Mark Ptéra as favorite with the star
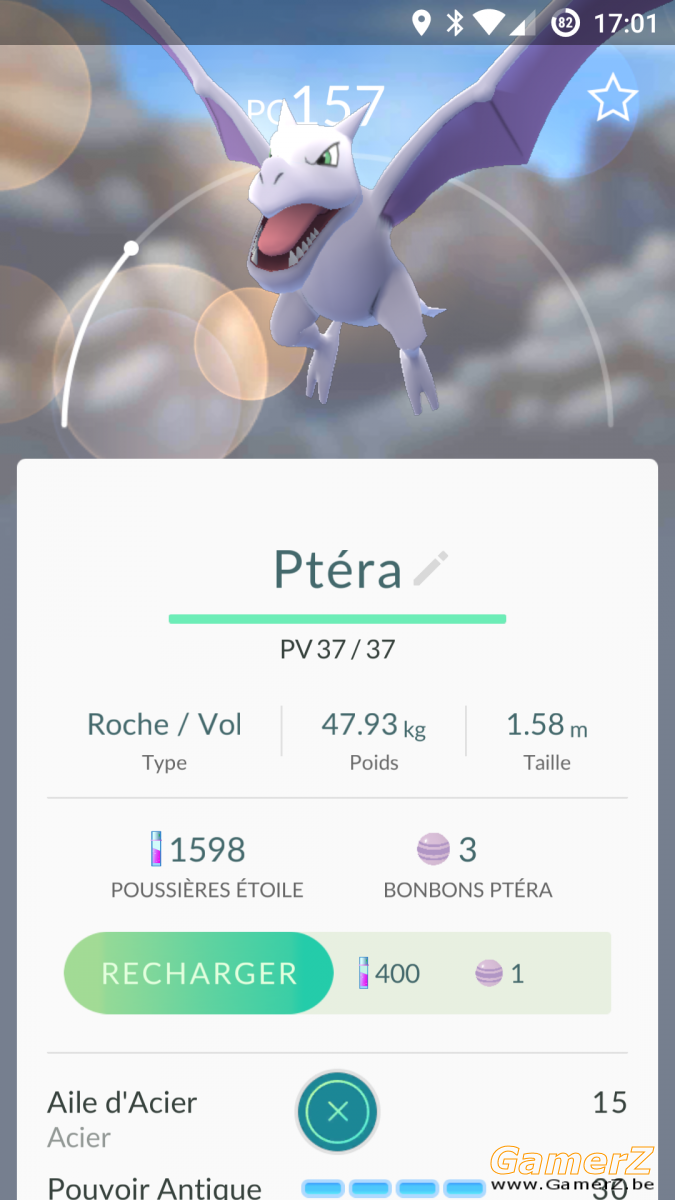The width and height of the screenshot is (675, 1200). 612,98
